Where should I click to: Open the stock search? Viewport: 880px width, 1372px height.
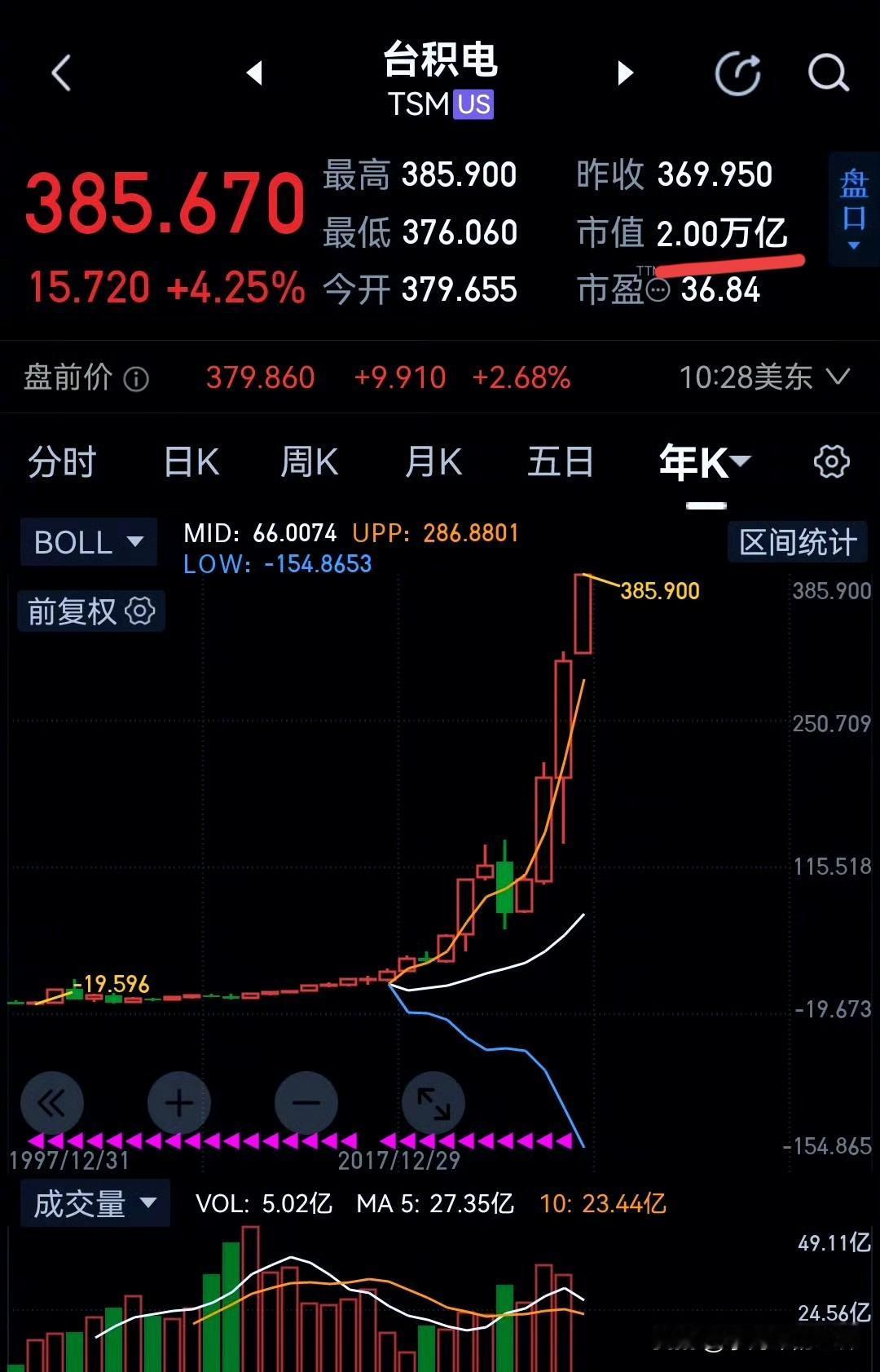click(x=828, y=73)
